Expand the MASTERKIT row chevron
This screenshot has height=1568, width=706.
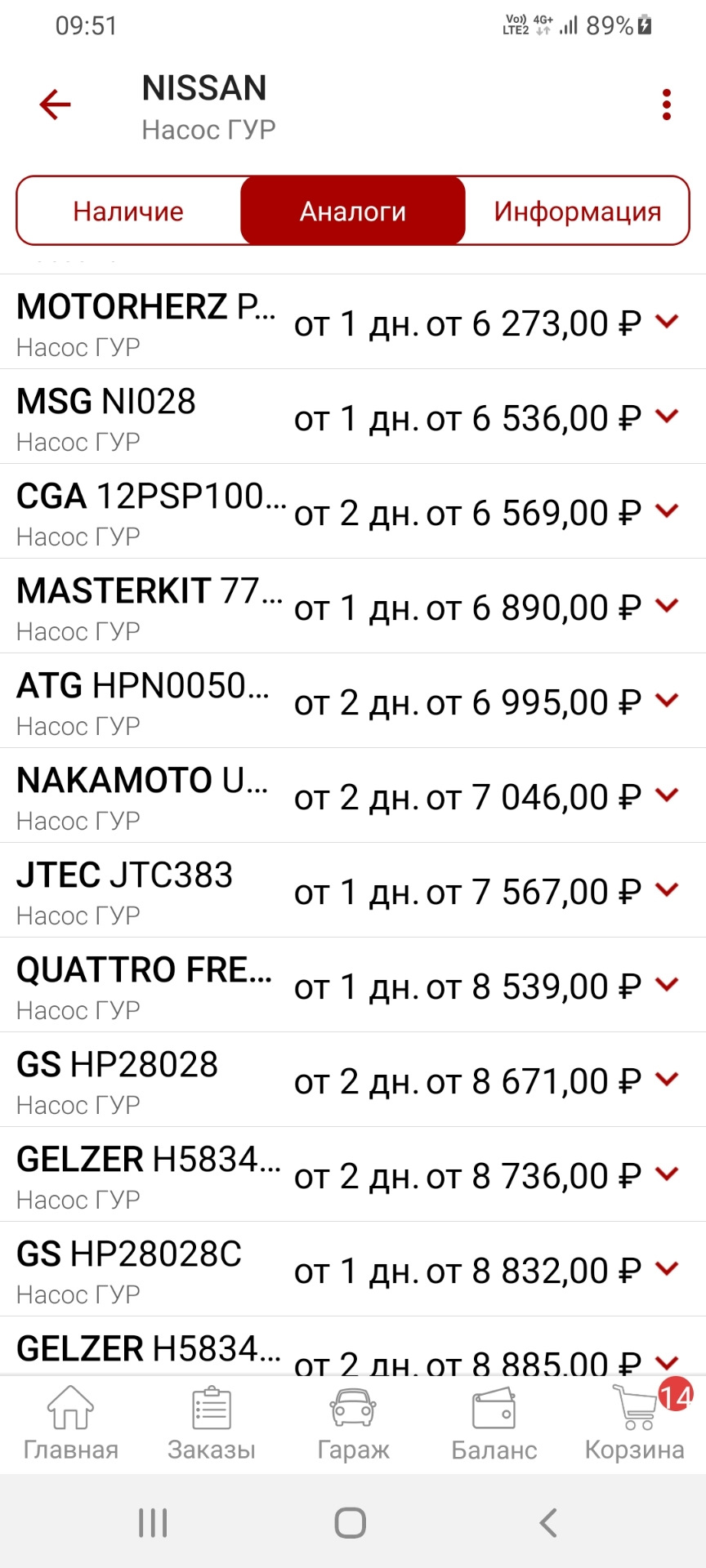click(x=668, y=607)
